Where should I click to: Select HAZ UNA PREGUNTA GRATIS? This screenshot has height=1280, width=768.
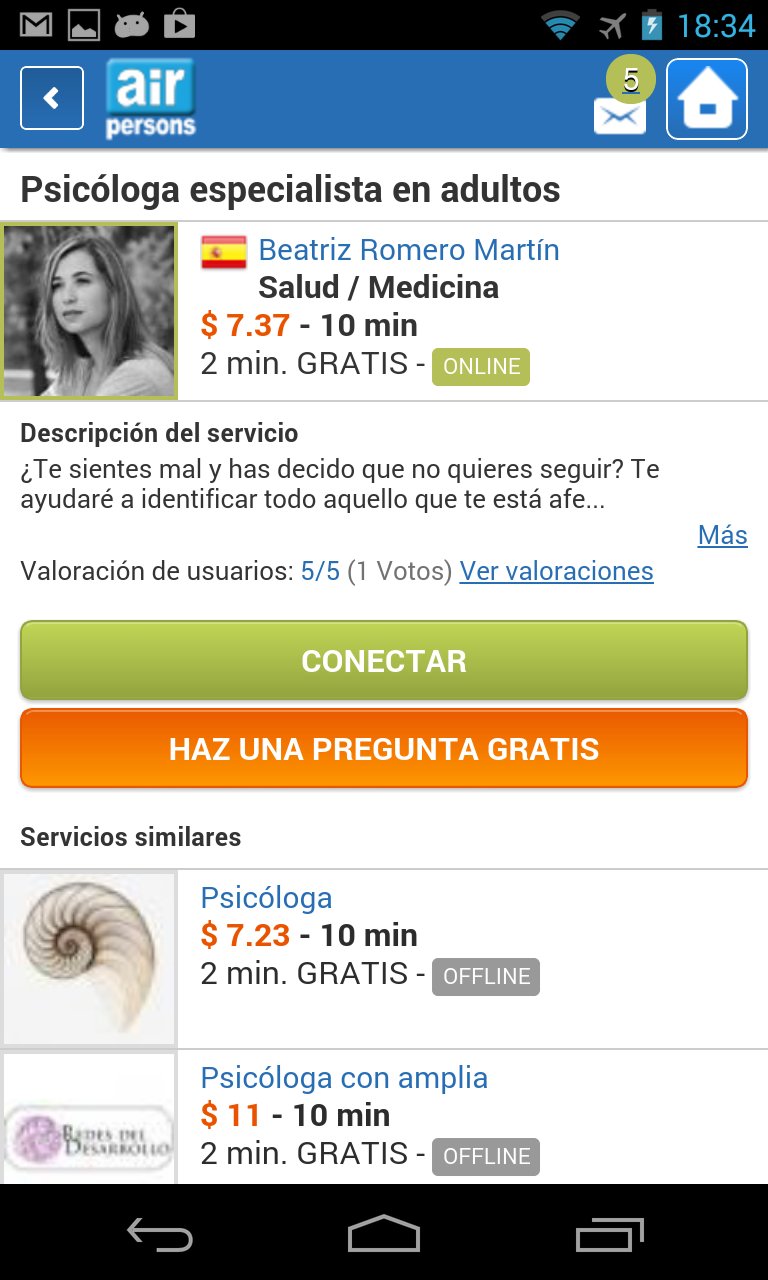(x=384, y=749)
